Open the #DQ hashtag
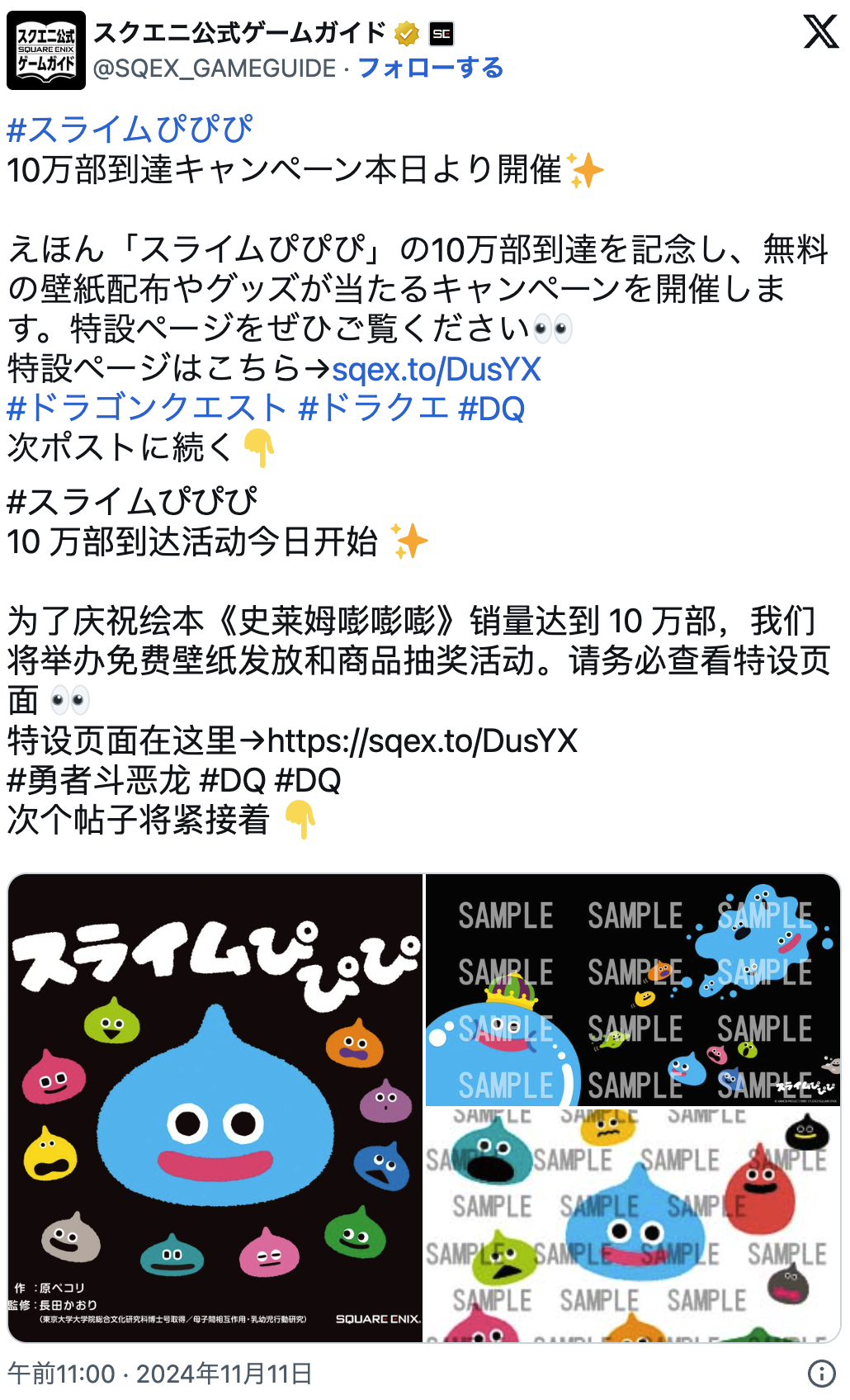This screenshot has height=1400, width=850. pos(491,409)
